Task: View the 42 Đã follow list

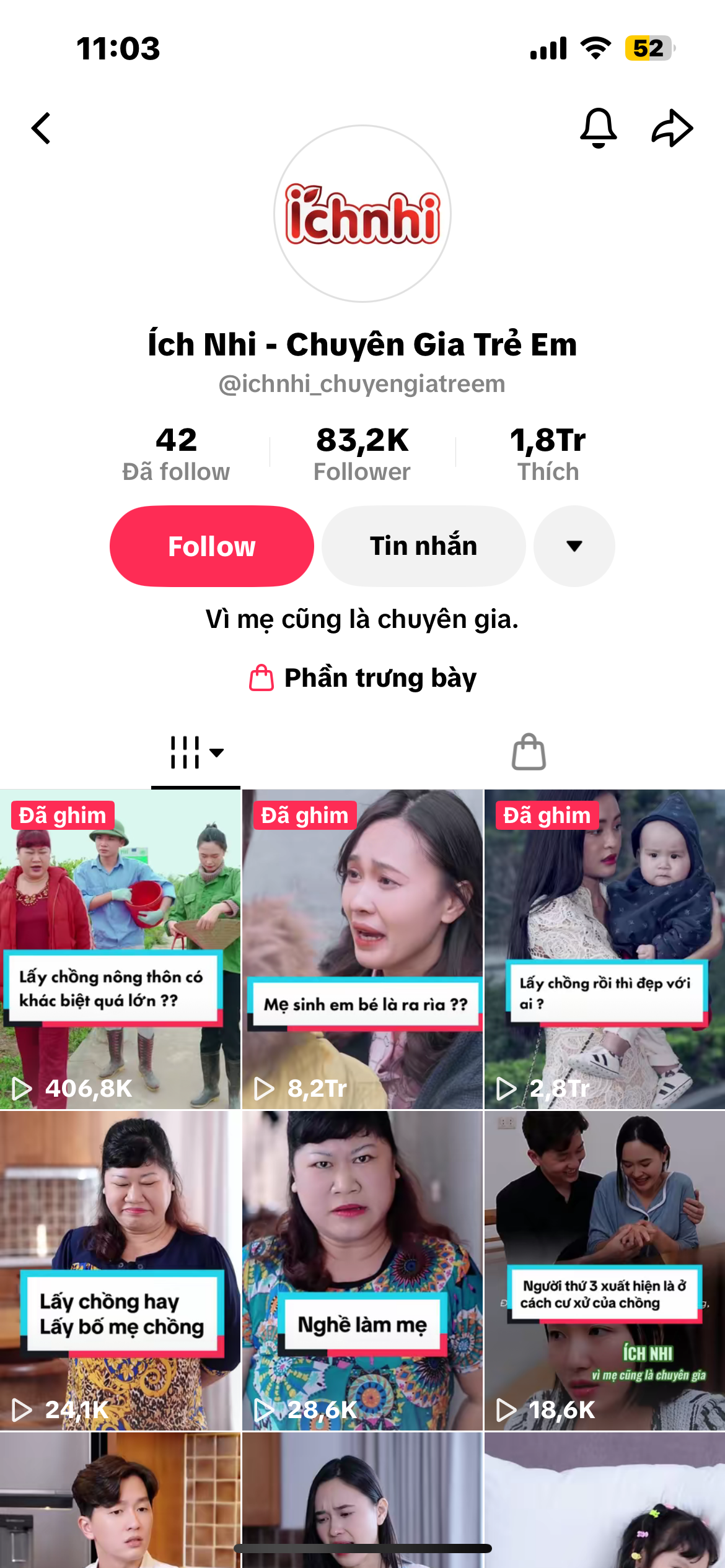Action: pyautogui.click(x=176, y=454)
